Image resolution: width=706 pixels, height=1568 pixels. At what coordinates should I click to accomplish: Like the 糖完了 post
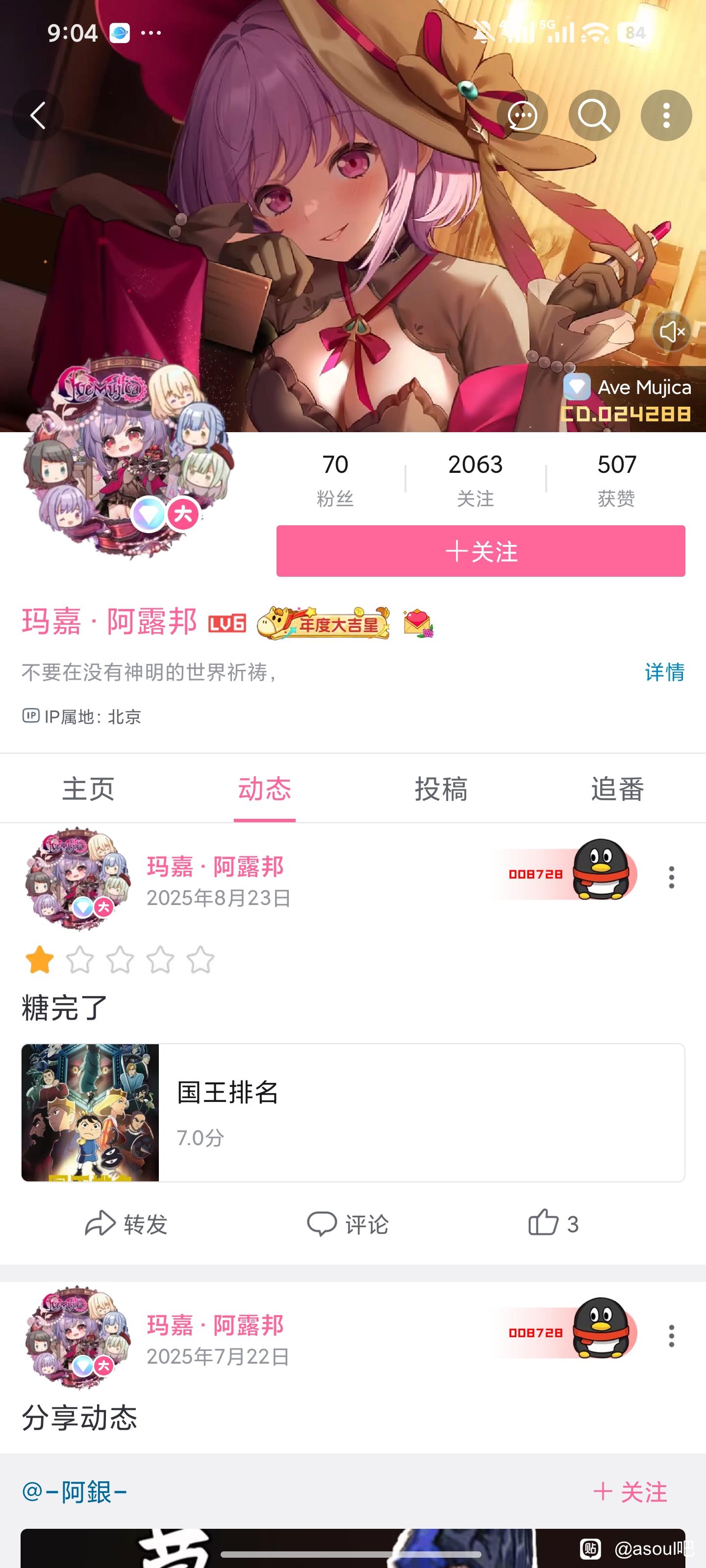[553, 1224]
